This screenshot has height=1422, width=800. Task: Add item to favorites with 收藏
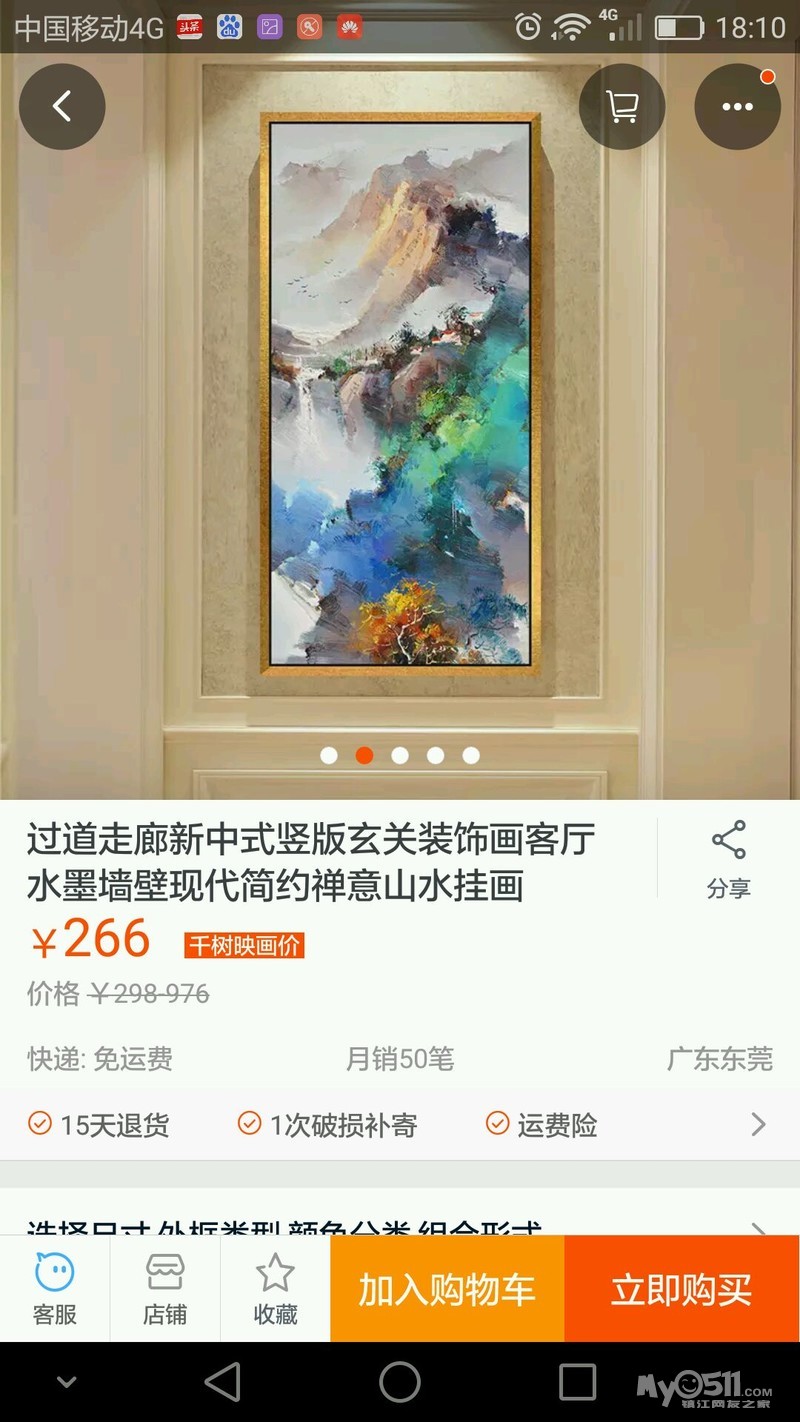coord(275,1288)
